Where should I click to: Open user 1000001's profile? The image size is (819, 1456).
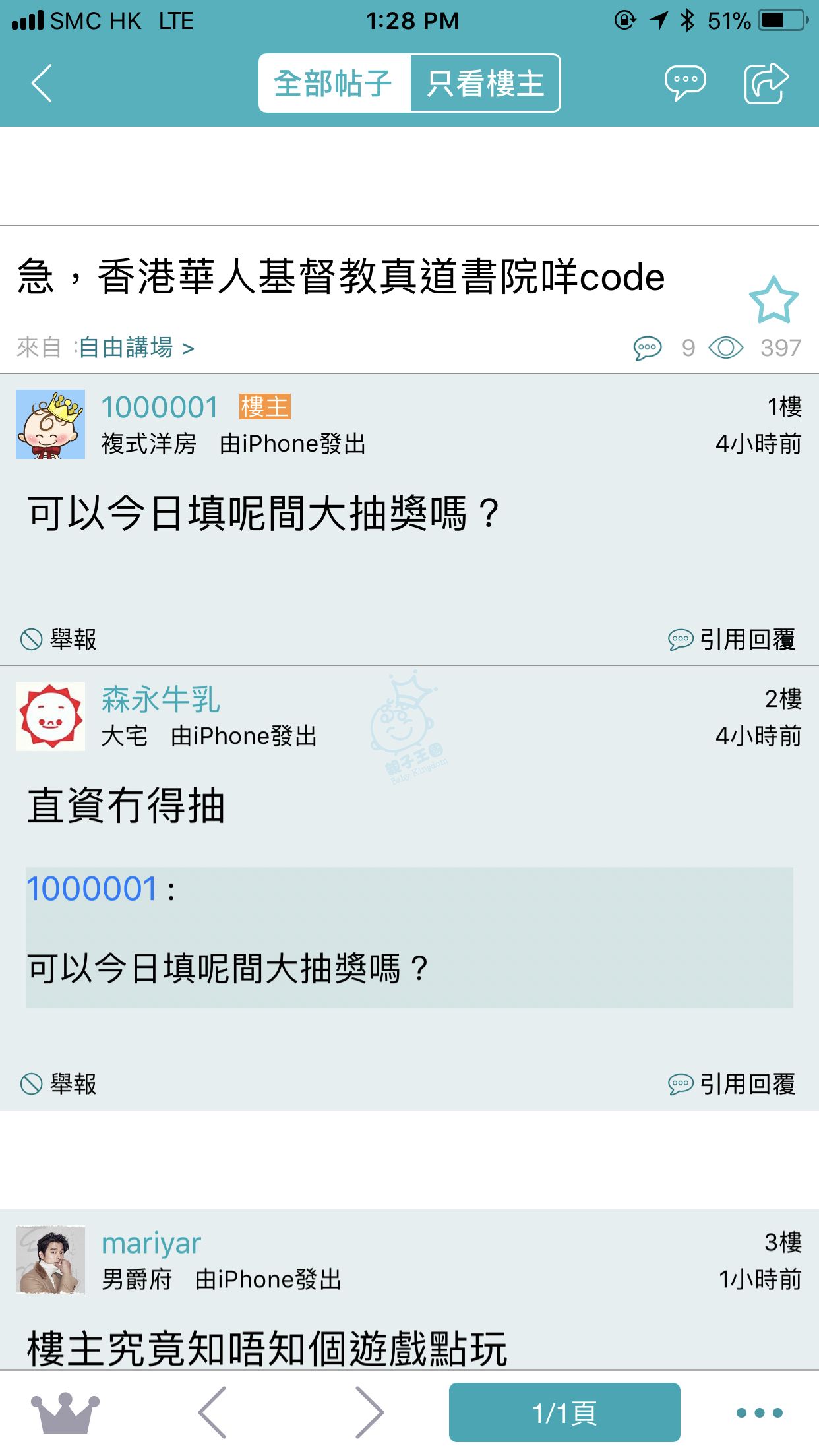(x=160, y=407)
